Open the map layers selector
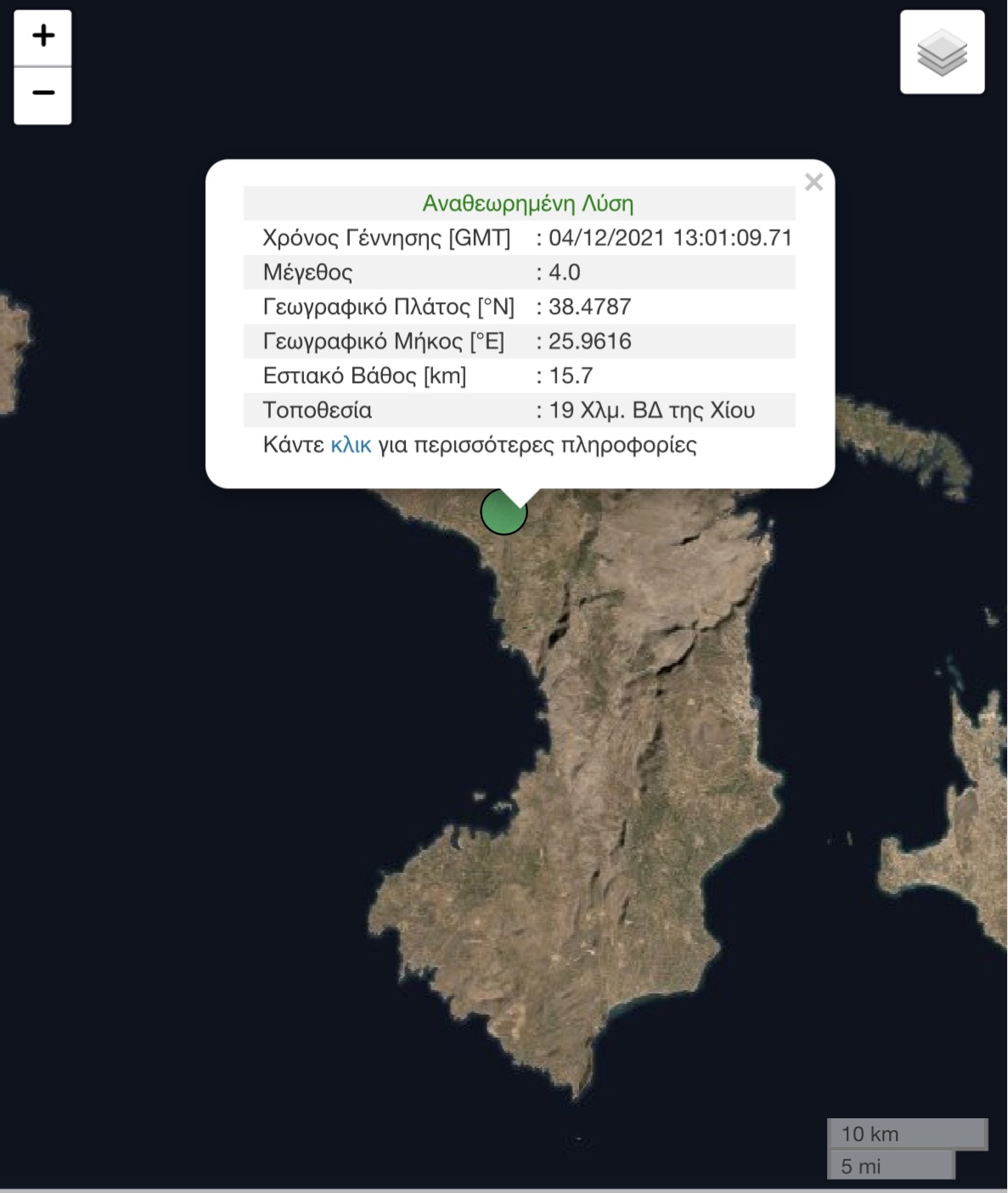This screenshot has width=1008, height=1193. click(x=942, y=53)
